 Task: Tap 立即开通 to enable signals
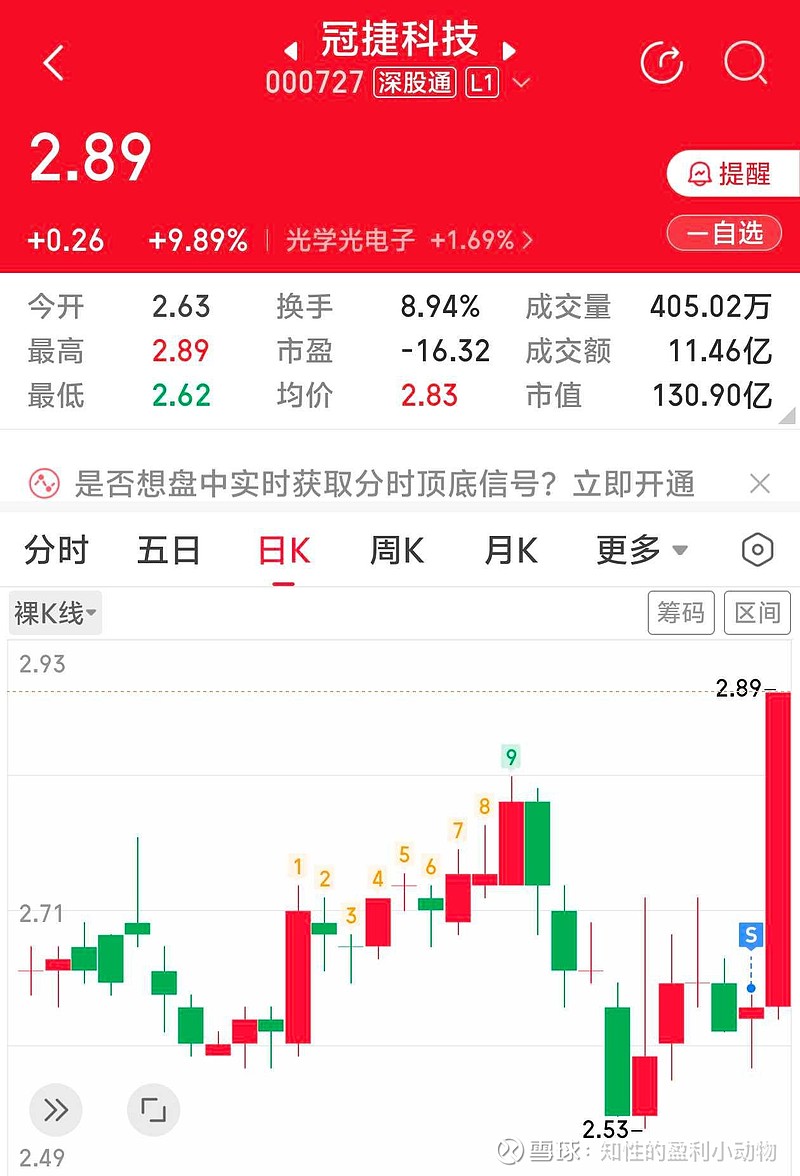pos(633,484)
